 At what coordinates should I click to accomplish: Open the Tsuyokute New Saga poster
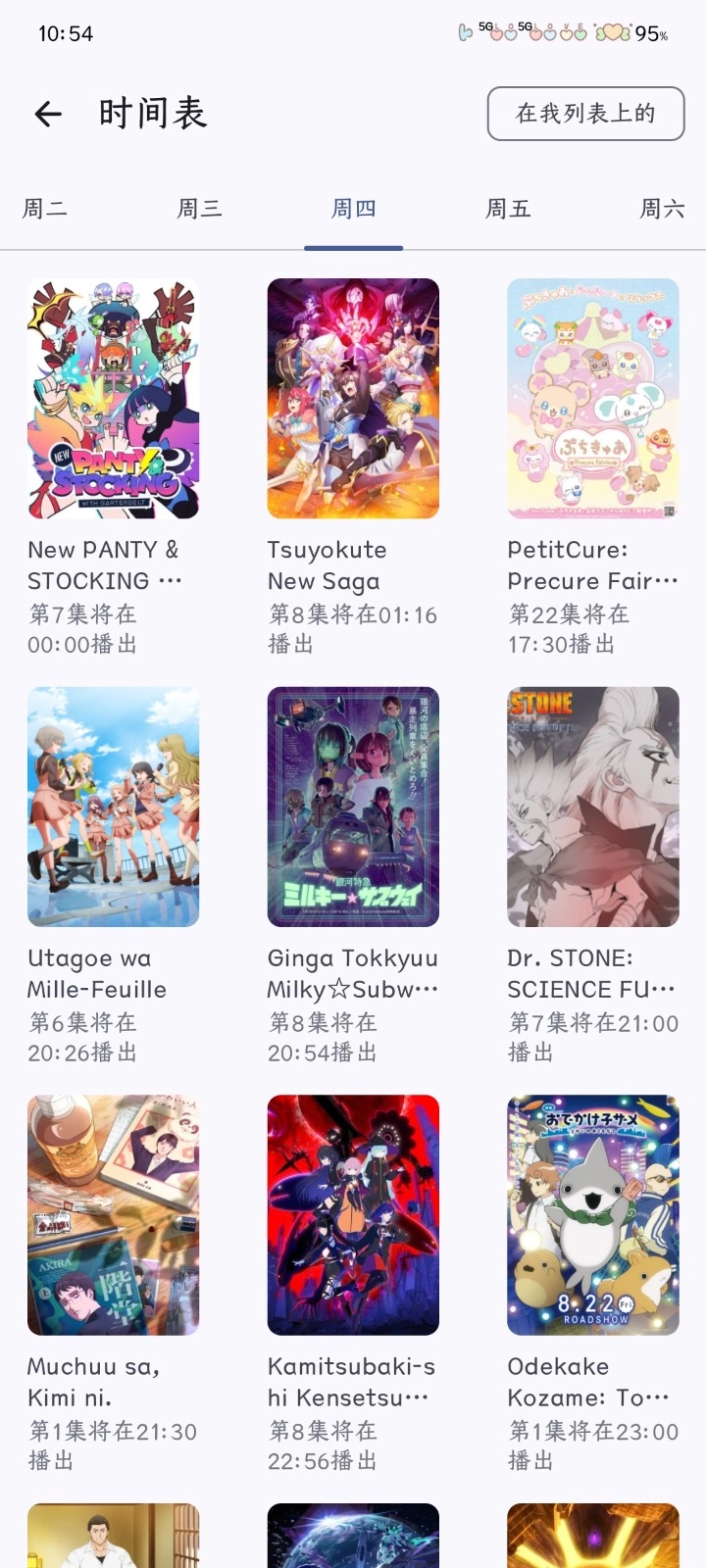[x=353, y=397]
